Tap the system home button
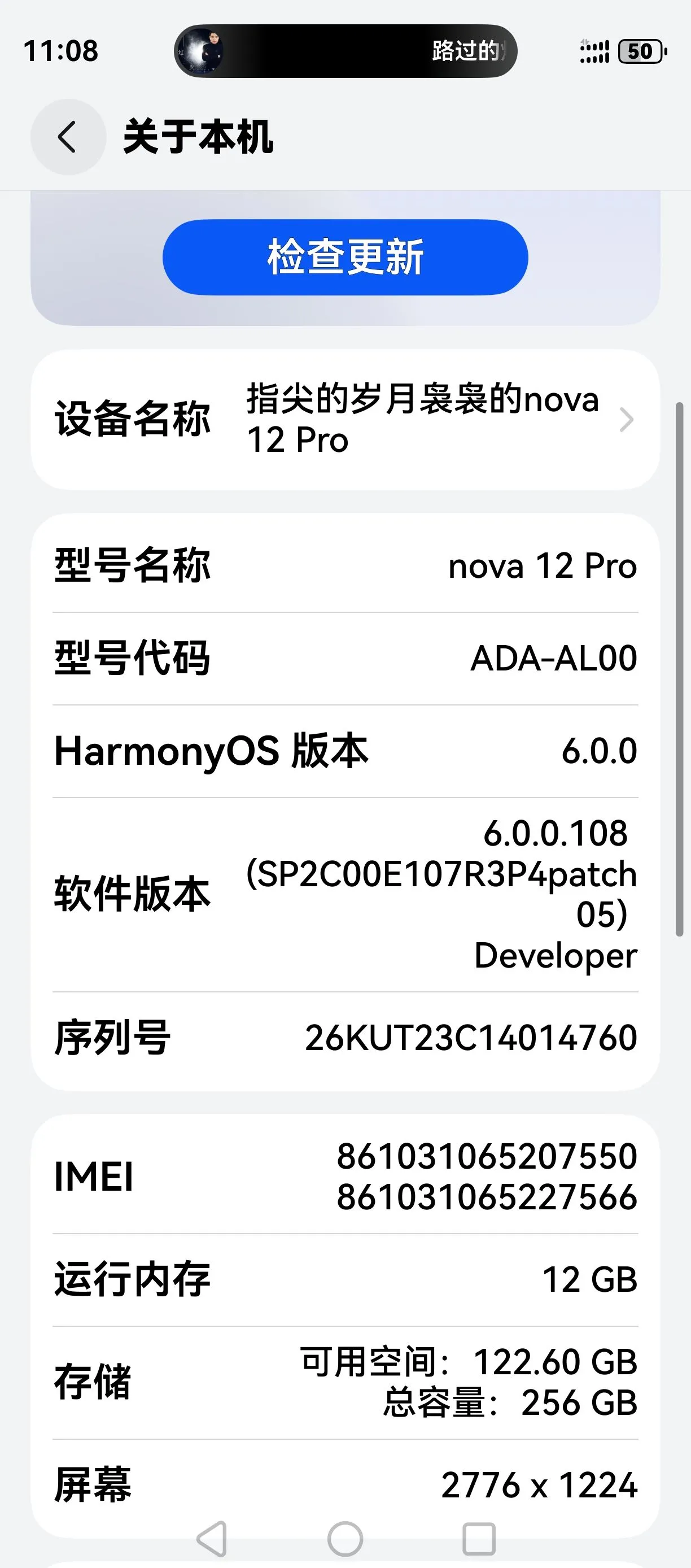691x1568 pixels. tap(345, 1538)
